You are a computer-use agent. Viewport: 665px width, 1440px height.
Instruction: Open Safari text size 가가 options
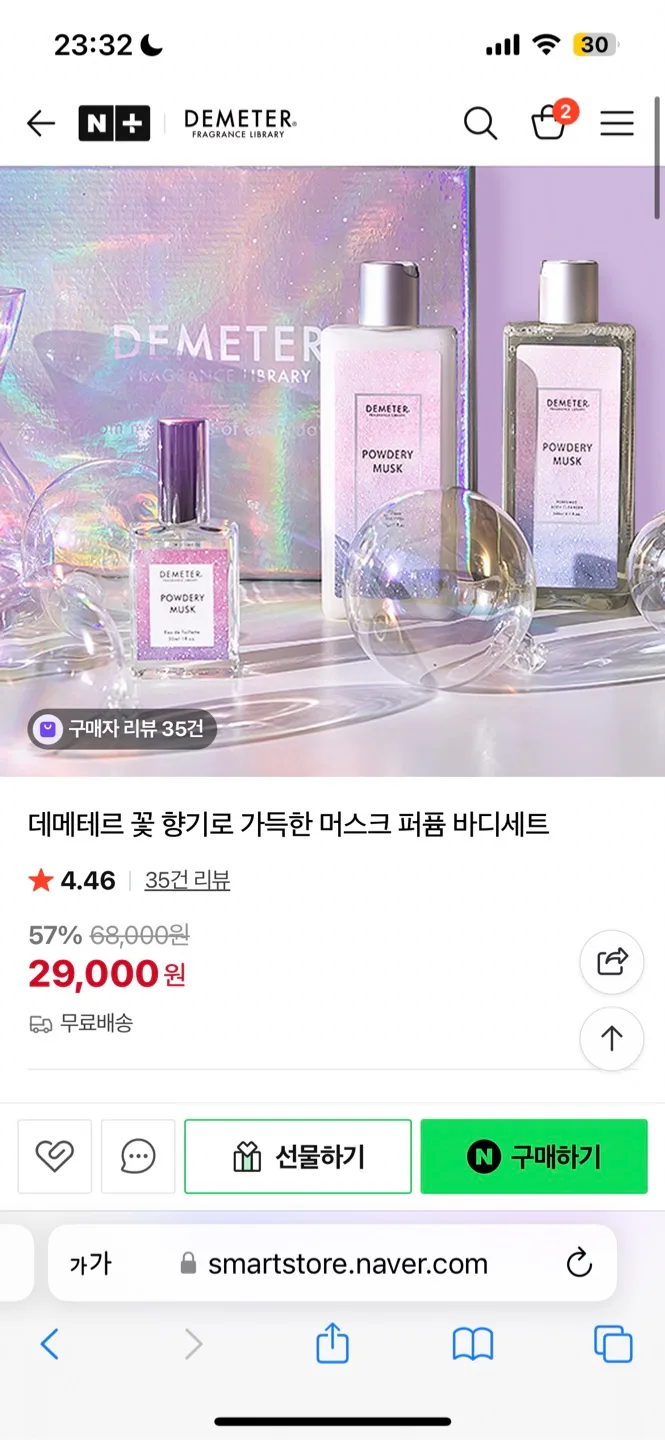tap(90, 1264)
